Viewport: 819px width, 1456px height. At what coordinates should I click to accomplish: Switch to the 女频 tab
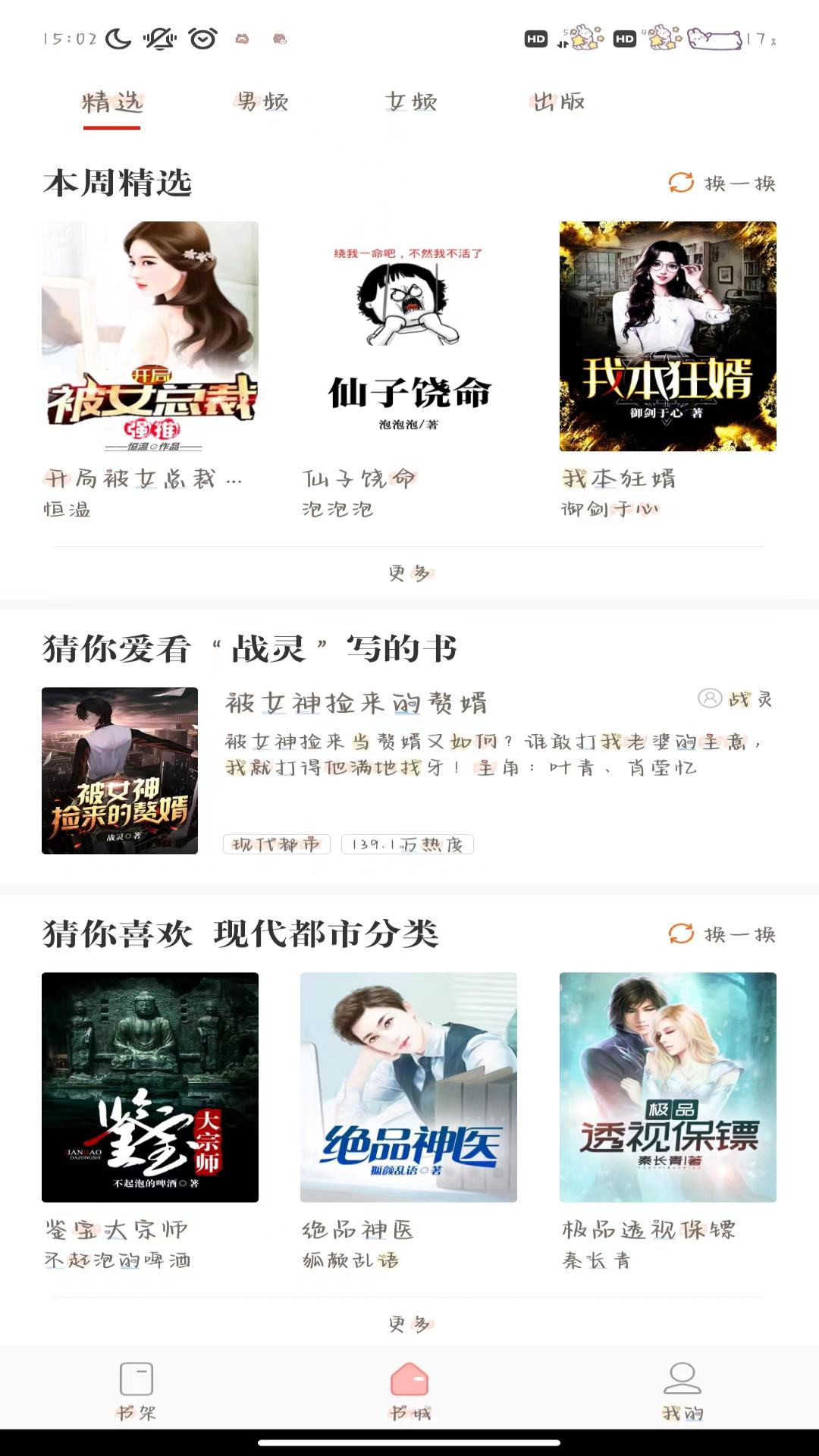(411, 102)
